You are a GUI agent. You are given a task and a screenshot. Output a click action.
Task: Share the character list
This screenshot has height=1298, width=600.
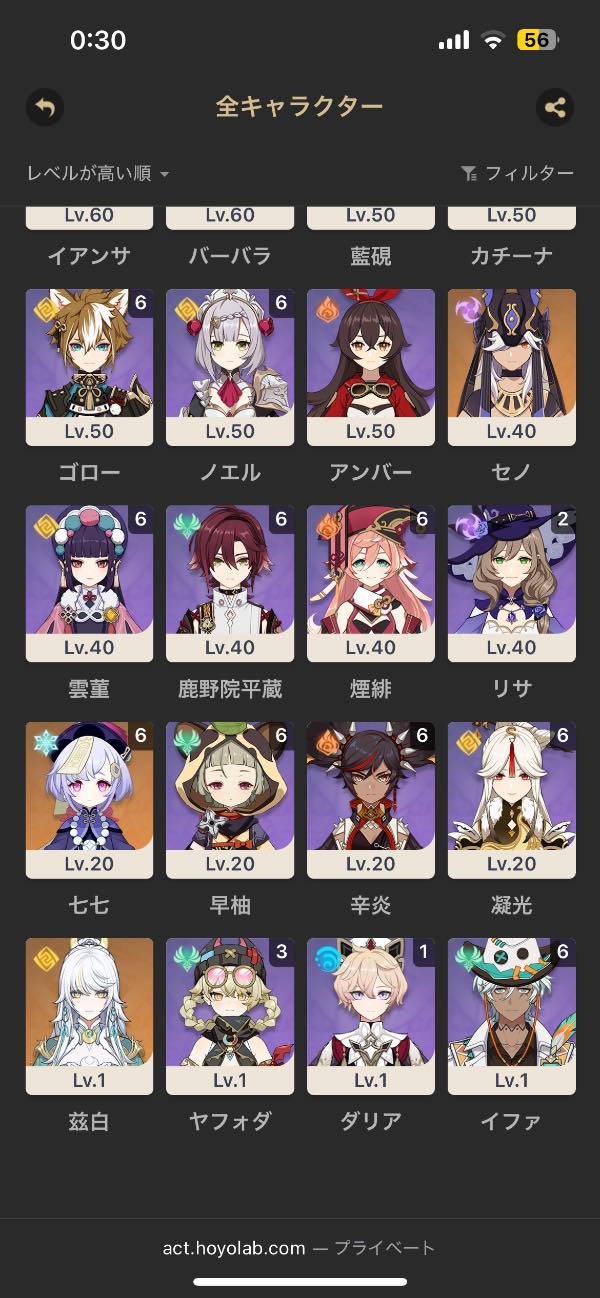pyautogui.click(x=555, y=107)
